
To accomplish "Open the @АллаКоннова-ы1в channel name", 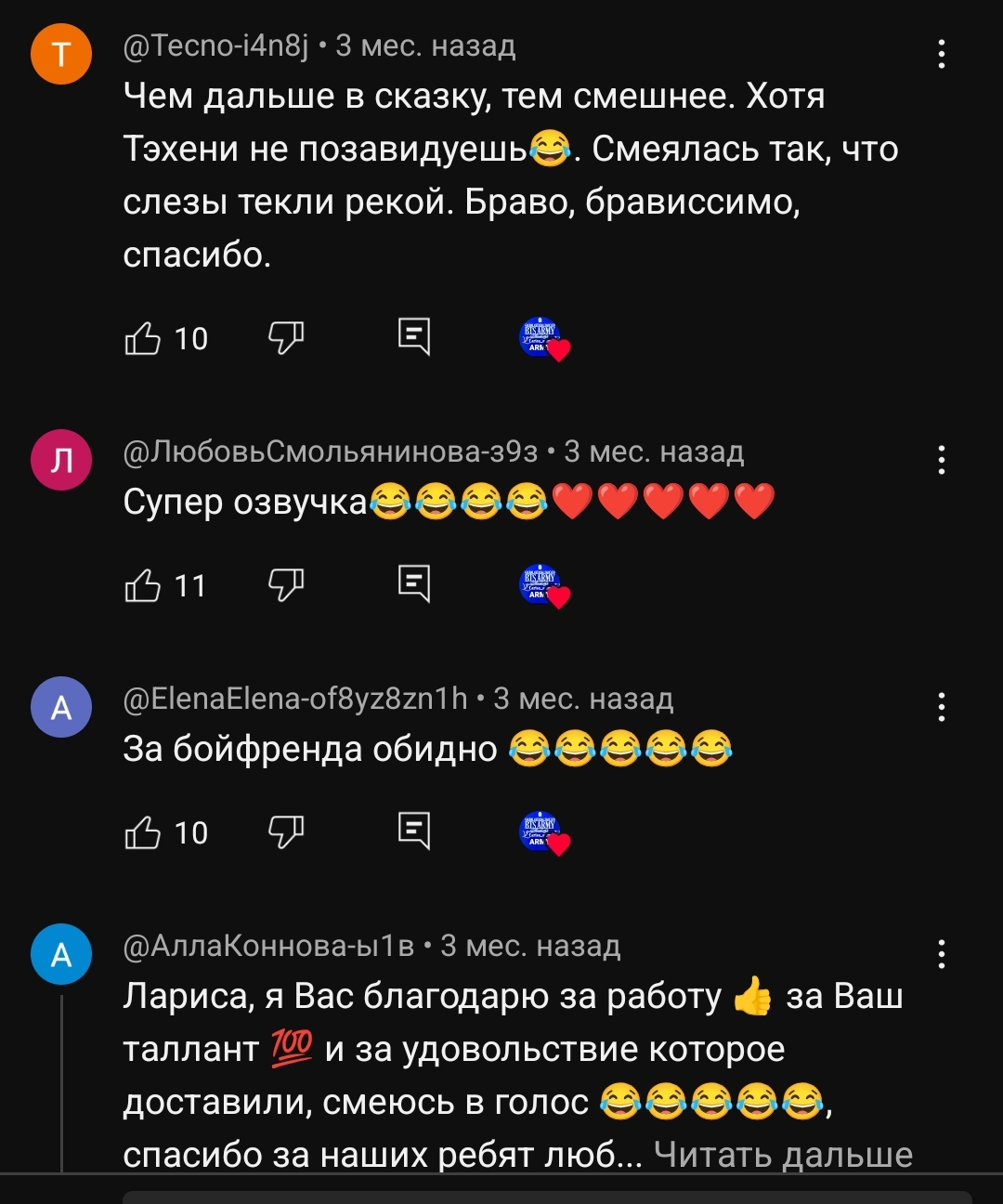I will [x=268, y=946].
